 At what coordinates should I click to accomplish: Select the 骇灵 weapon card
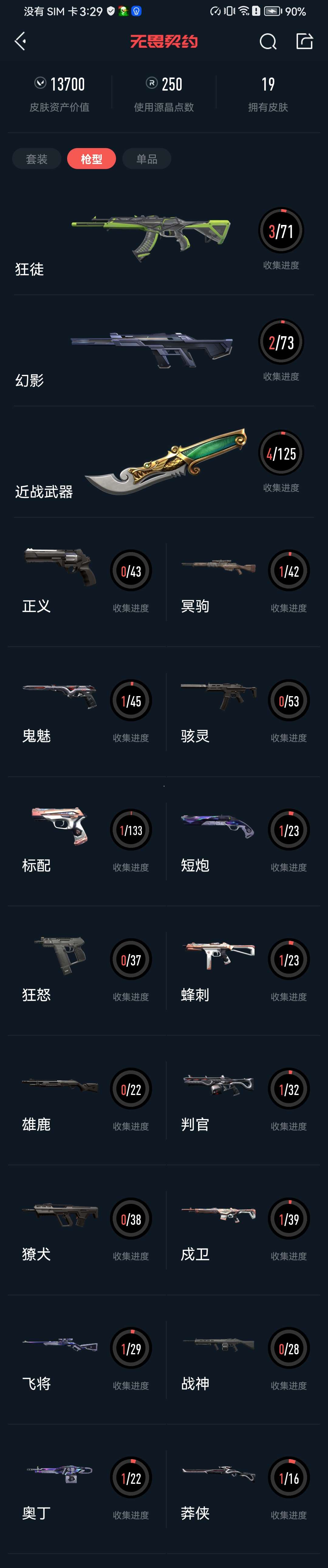(243, 711)
